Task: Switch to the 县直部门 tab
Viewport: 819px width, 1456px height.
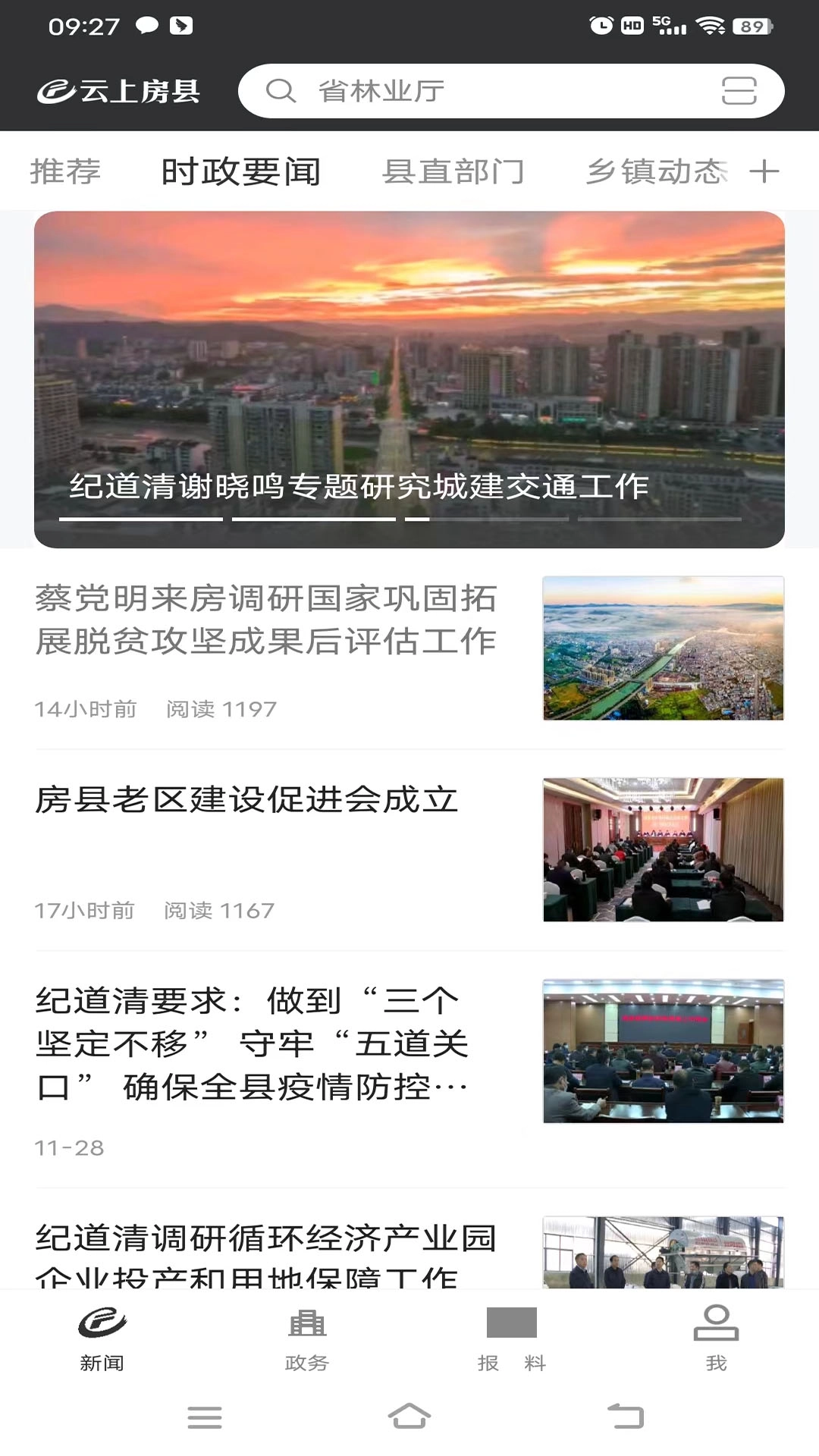Action: pos(453,171)
